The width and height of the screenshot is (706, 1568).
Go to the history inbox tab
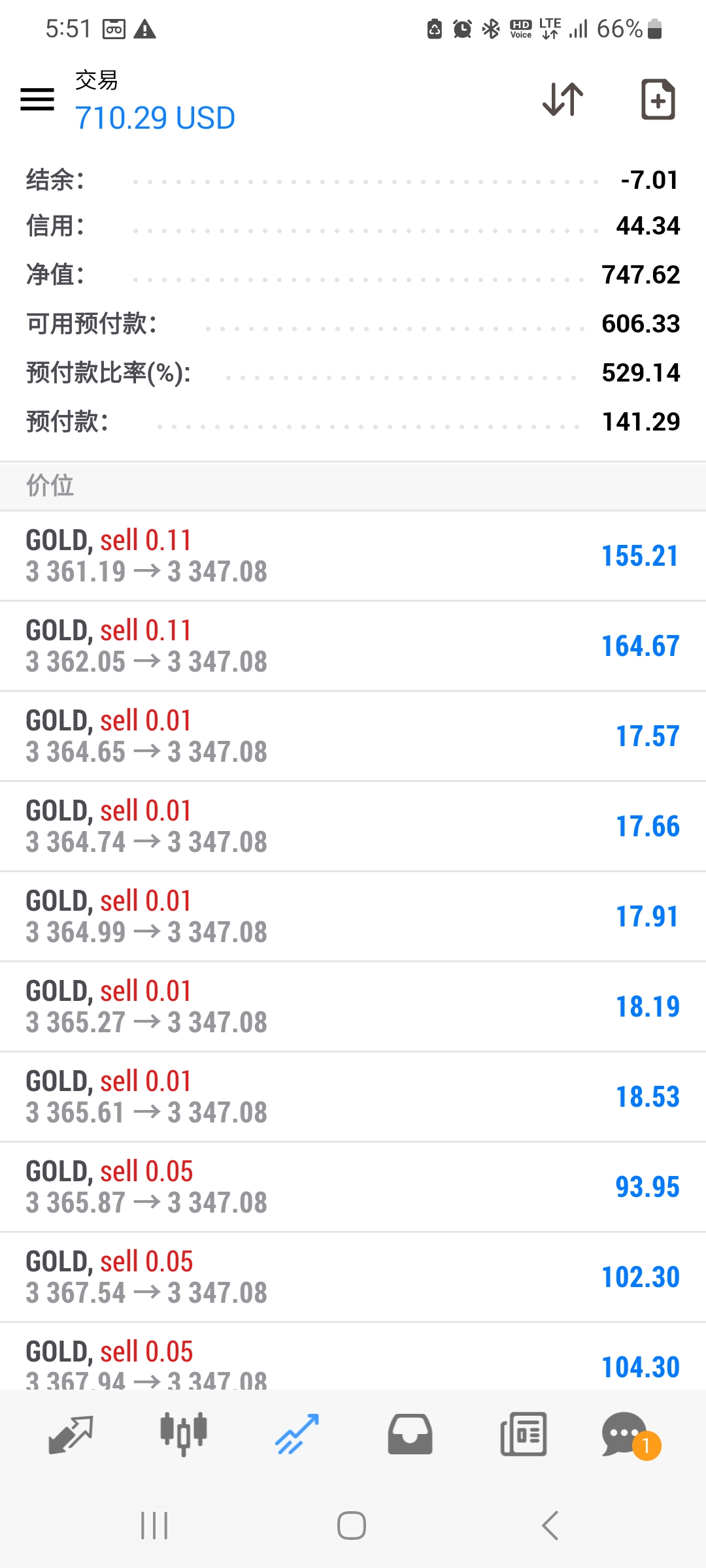(410, 1434)
